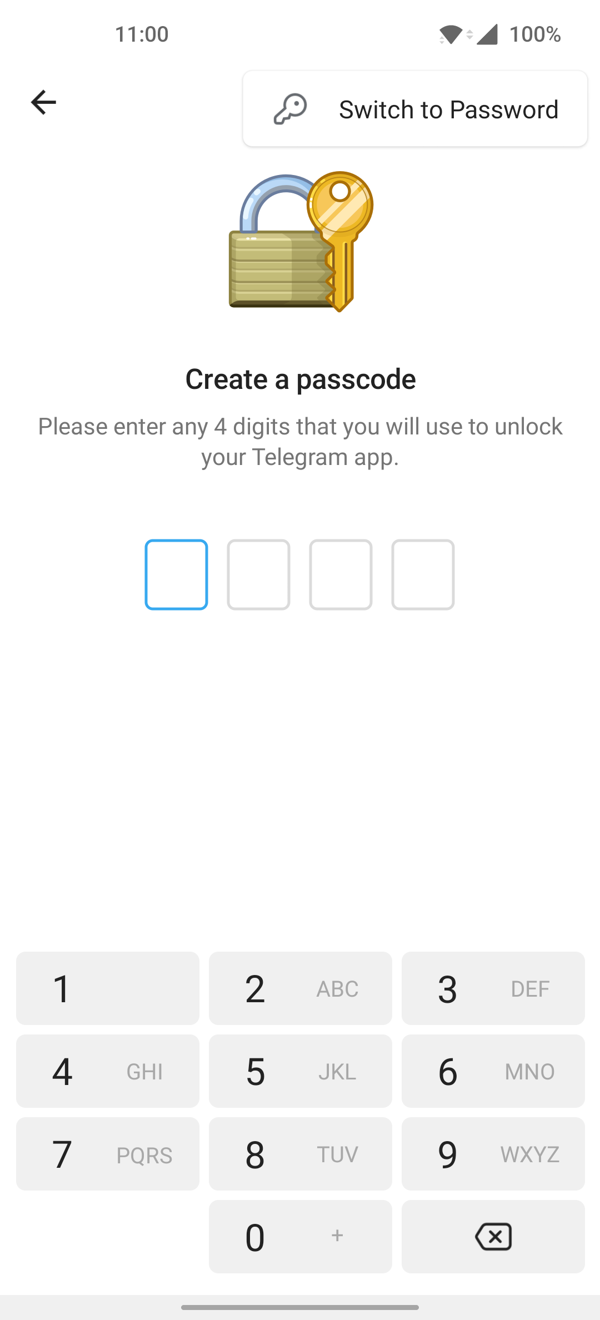Tap the 2 ABC key
The width and height of the screenshot is (600, 1320).
tap(300, 988)
